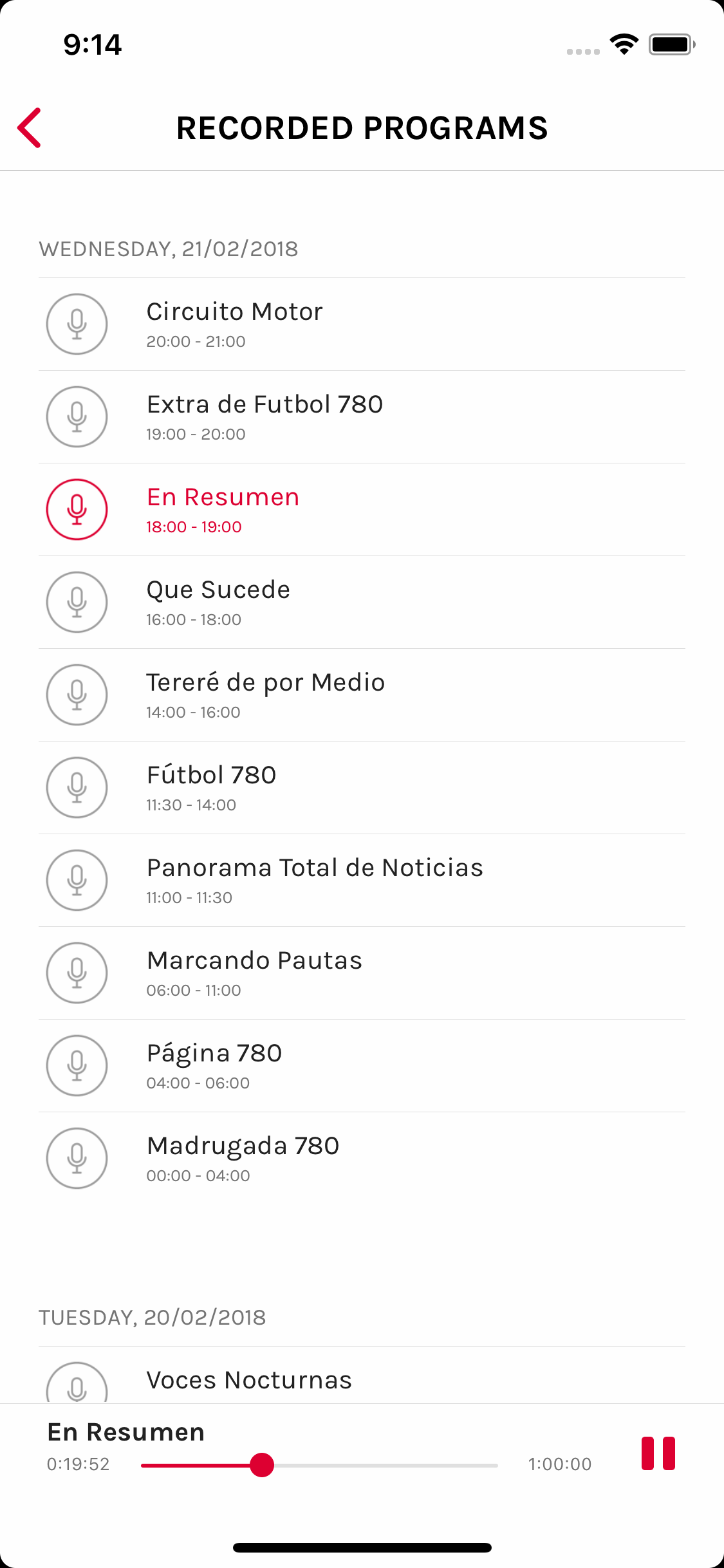Viewport: 724px width, 1568px height.
Task: Select the En Resumen 18:00 program row
Action: [x=362, y=510]
